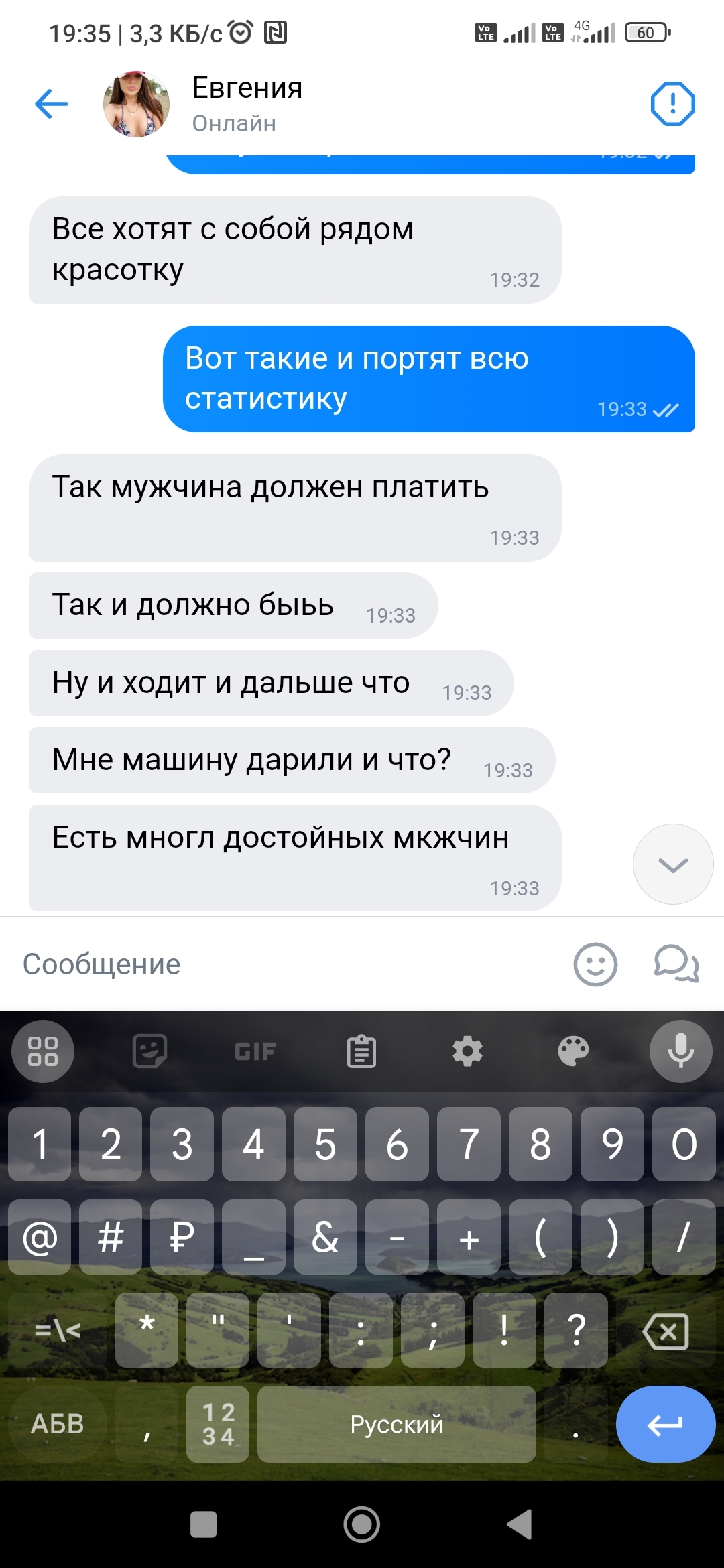Switch keyboard to letters with АБВ key

(x=57, y=1424)
